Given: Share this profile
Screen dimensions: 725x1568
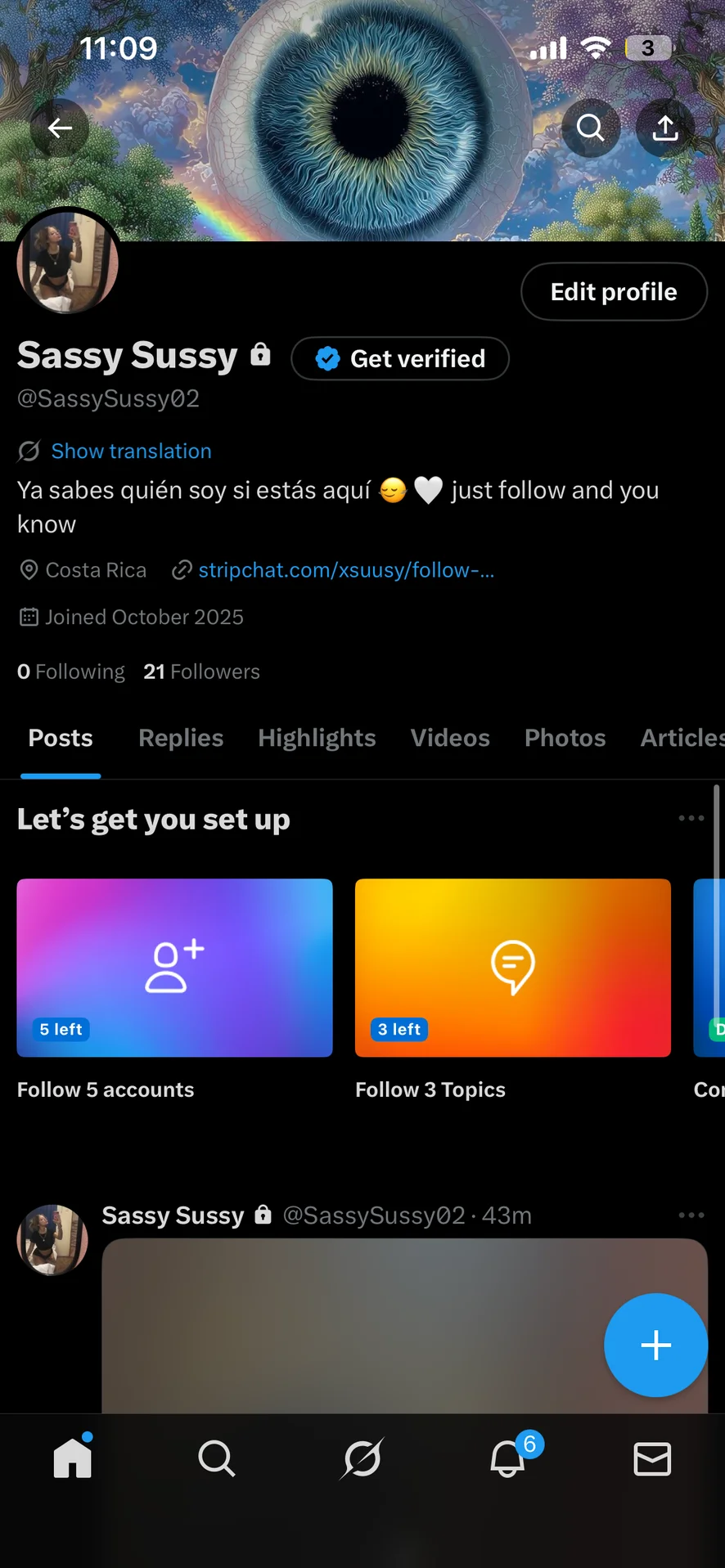Looking at the screenshot, I should [665, 128].
